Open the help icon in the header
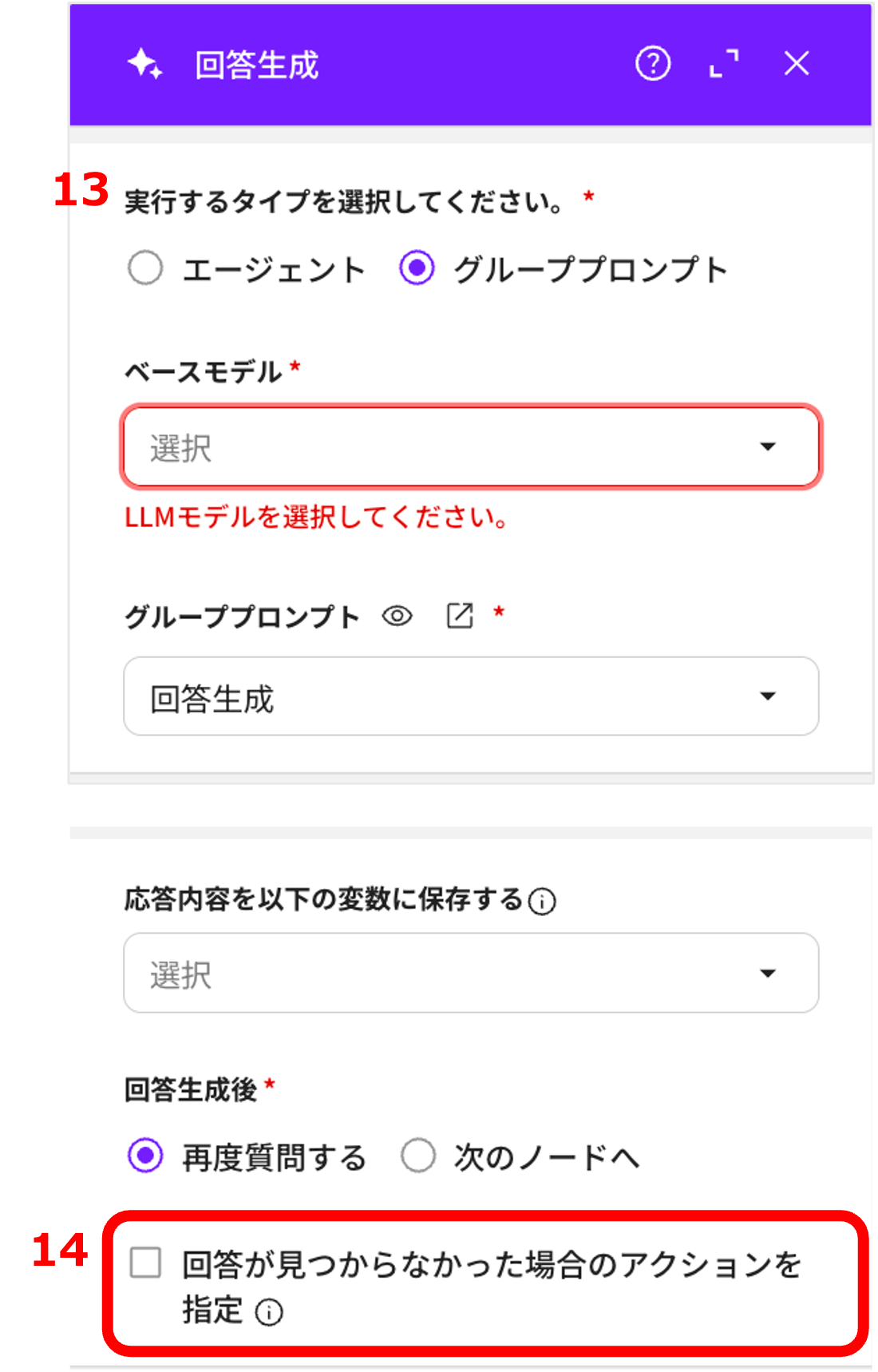The height and width of the screenshot is (1372, 878). (x=653, y=64)
